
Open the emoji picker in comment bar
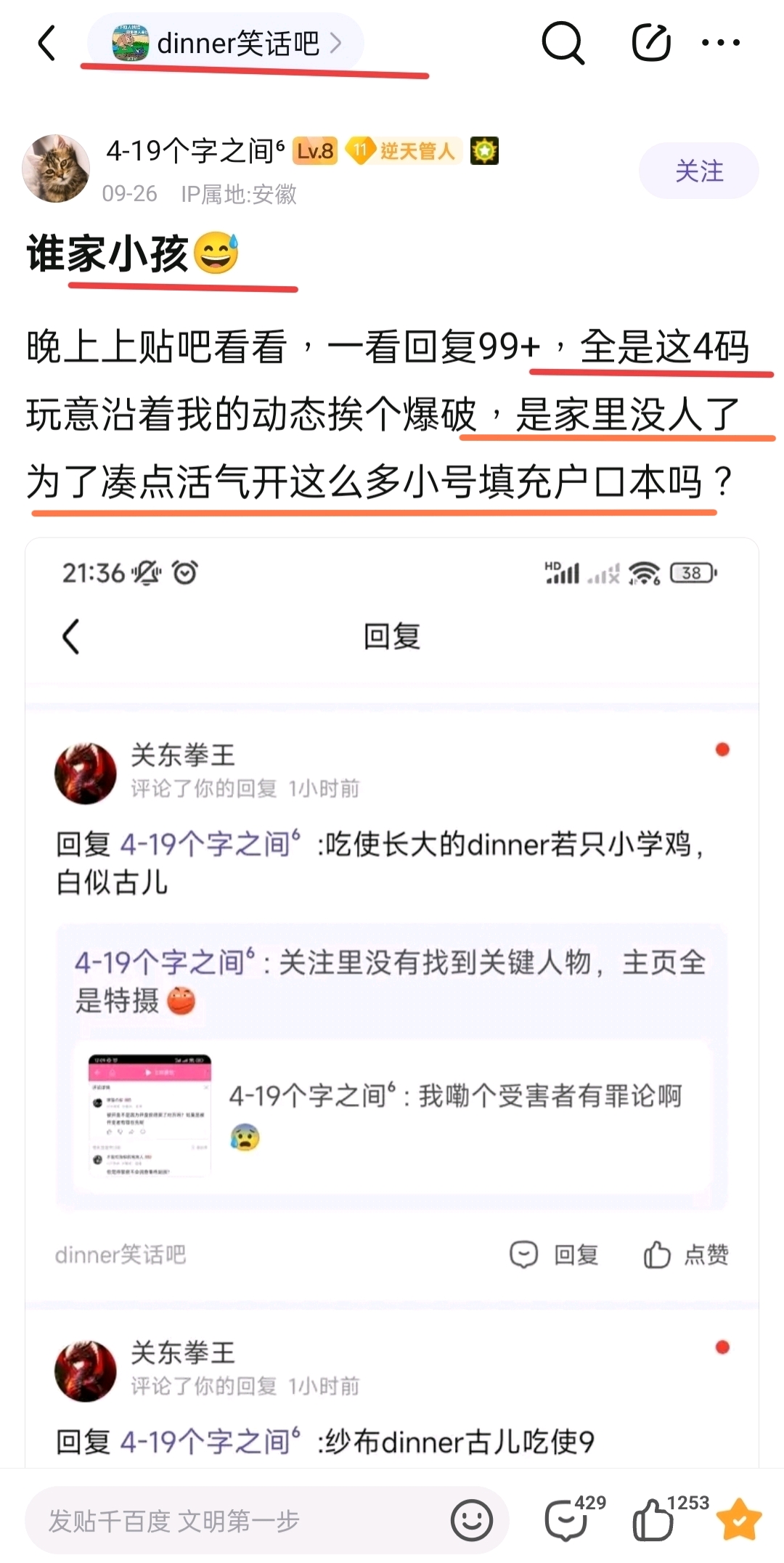(472, 1520)
